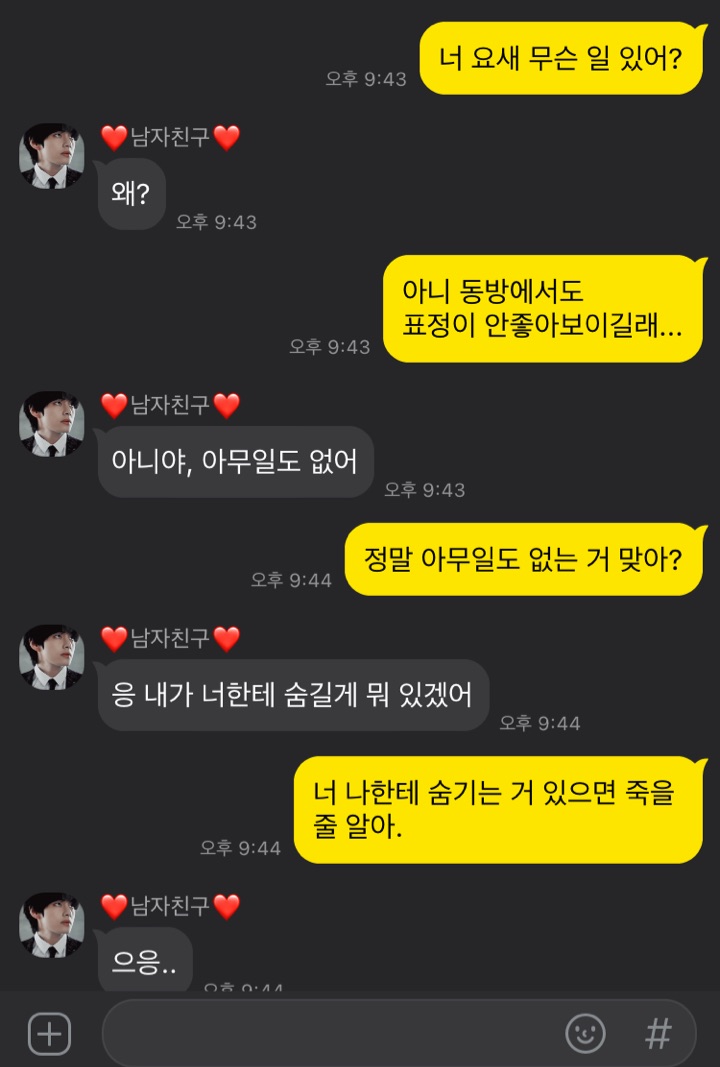
Task: Tap the avatar next to "응 내가 너한테 숨길게 뭐 있겠어"
Action: pos(52,657)
